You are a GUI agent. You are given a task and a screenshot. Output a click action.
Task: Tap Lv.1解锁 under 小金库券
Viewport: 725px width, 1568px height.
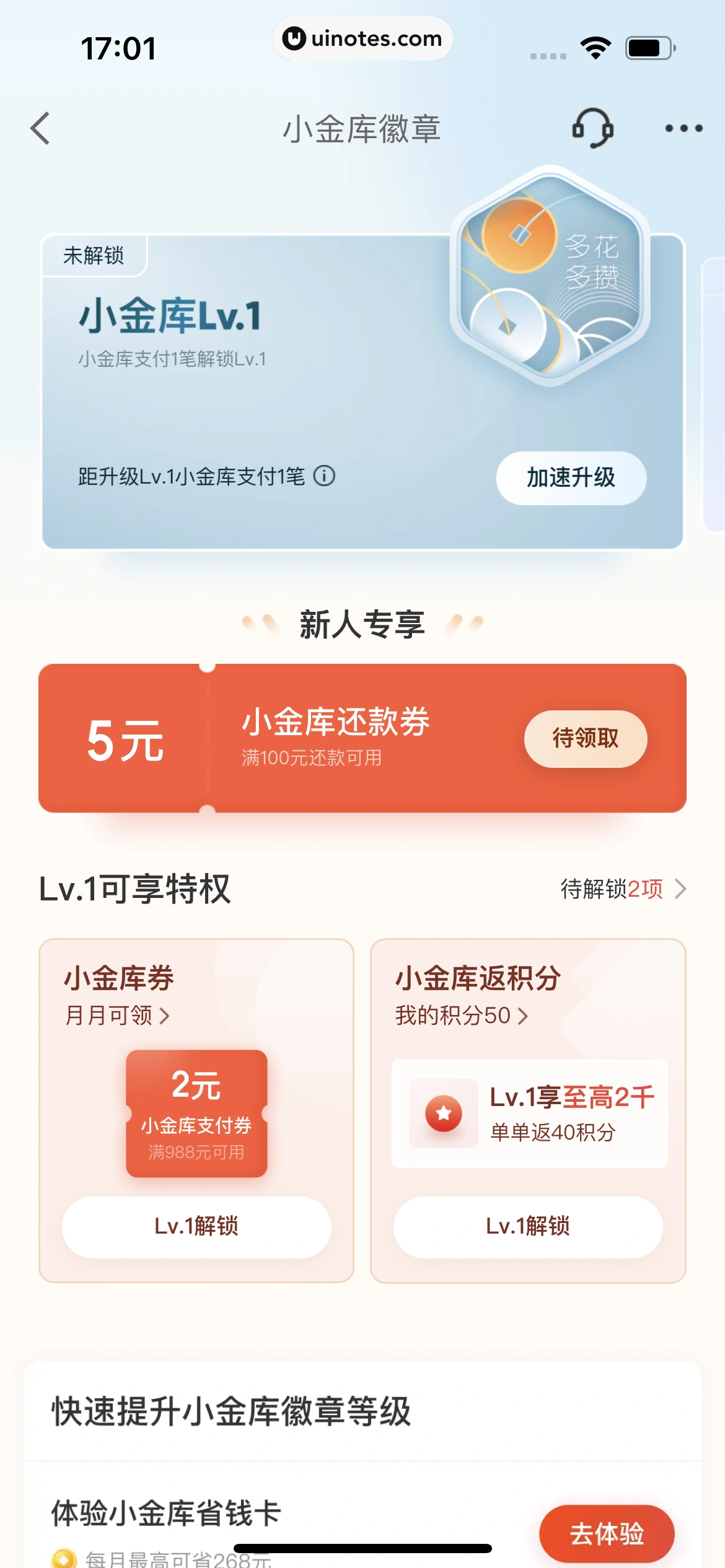[196, 1226]
